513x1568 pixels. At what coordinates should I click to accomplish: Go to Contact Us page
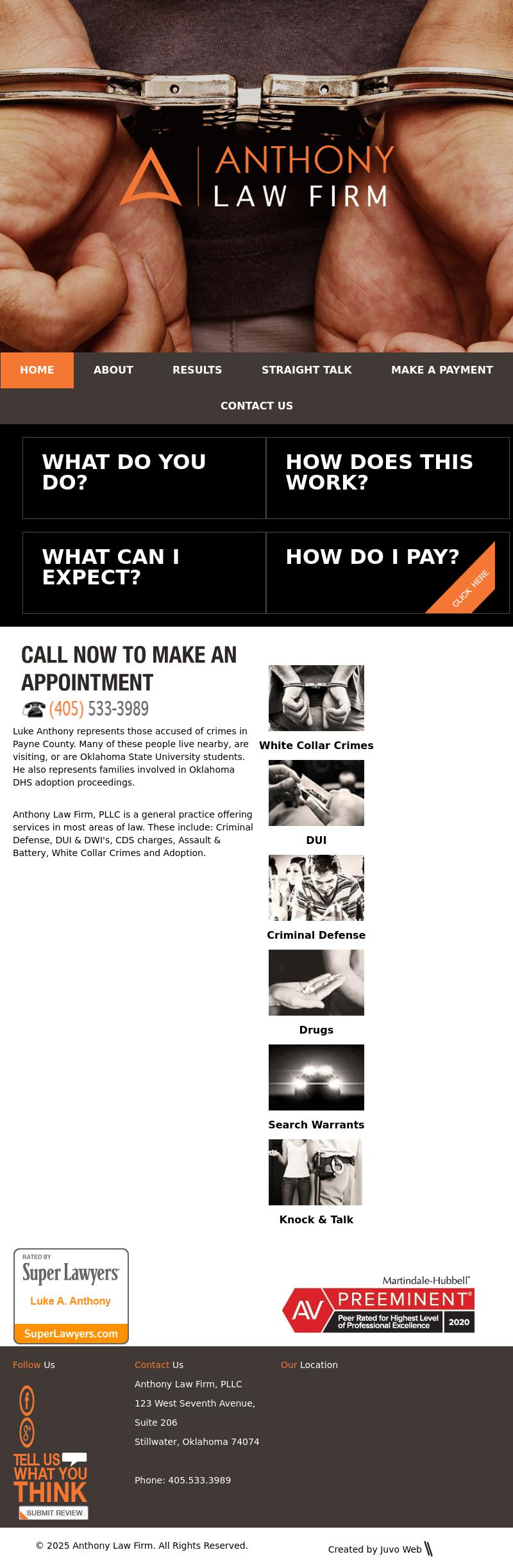256,406
